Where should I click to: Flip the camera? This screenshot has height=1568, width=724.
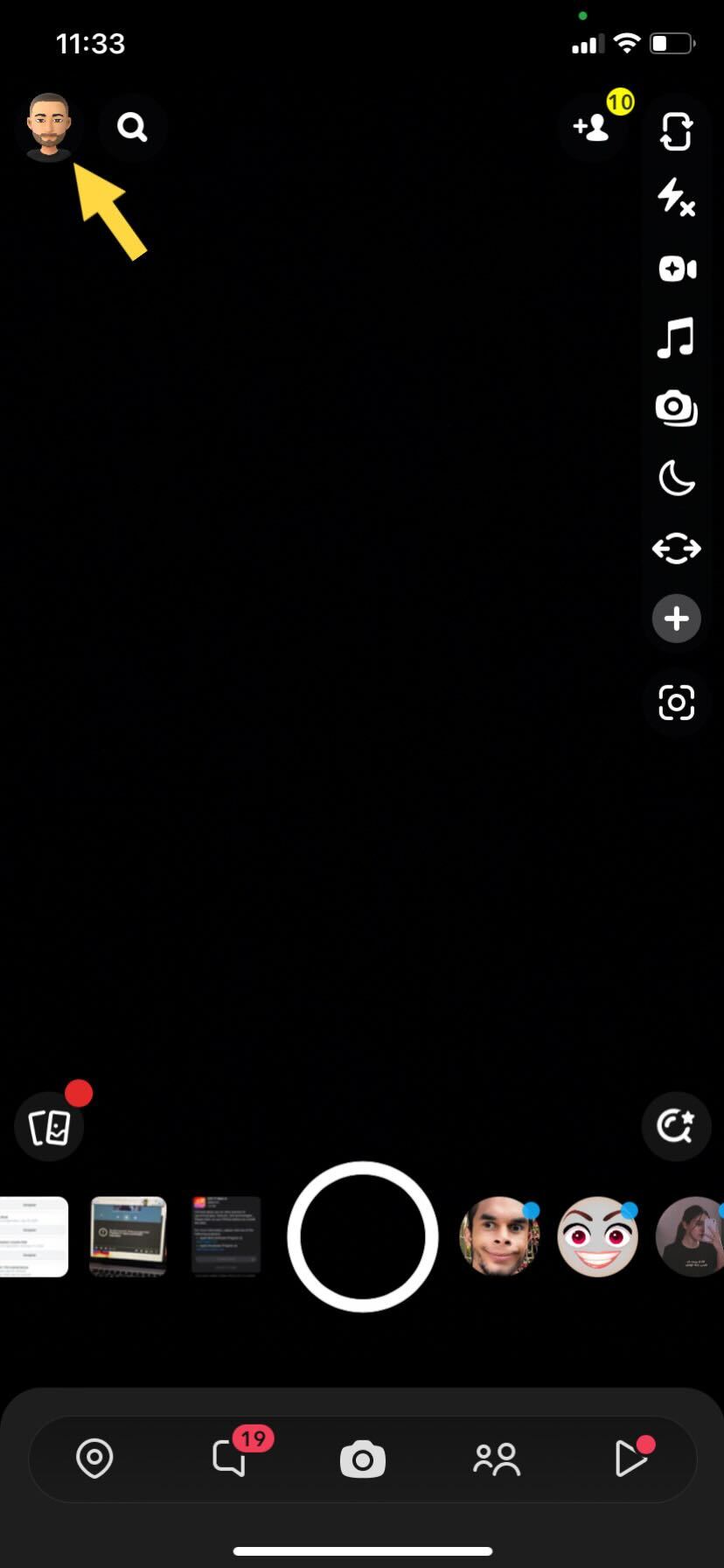tap(676, 131)
